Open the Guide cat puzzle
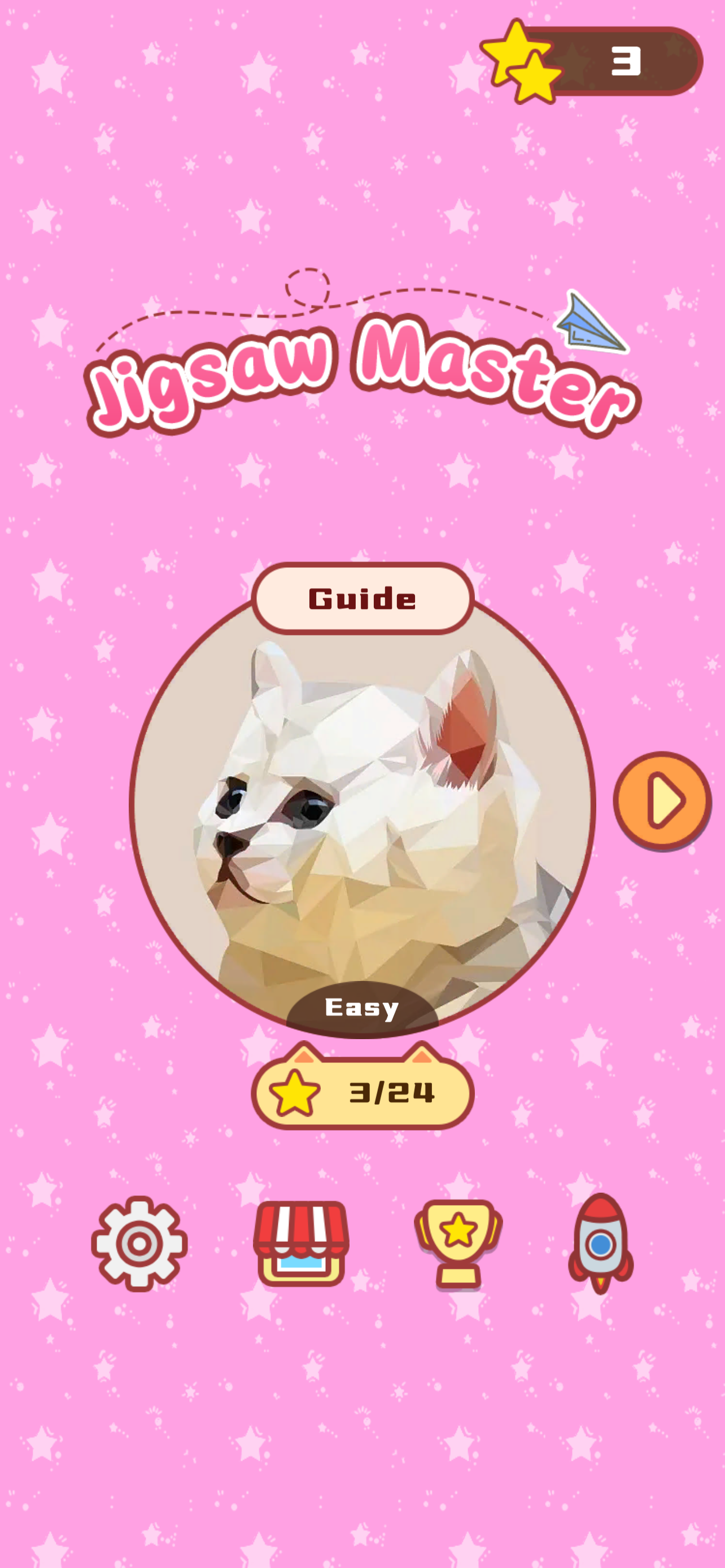This screenshot has width=725, height=1568. (x=362, y=809)
